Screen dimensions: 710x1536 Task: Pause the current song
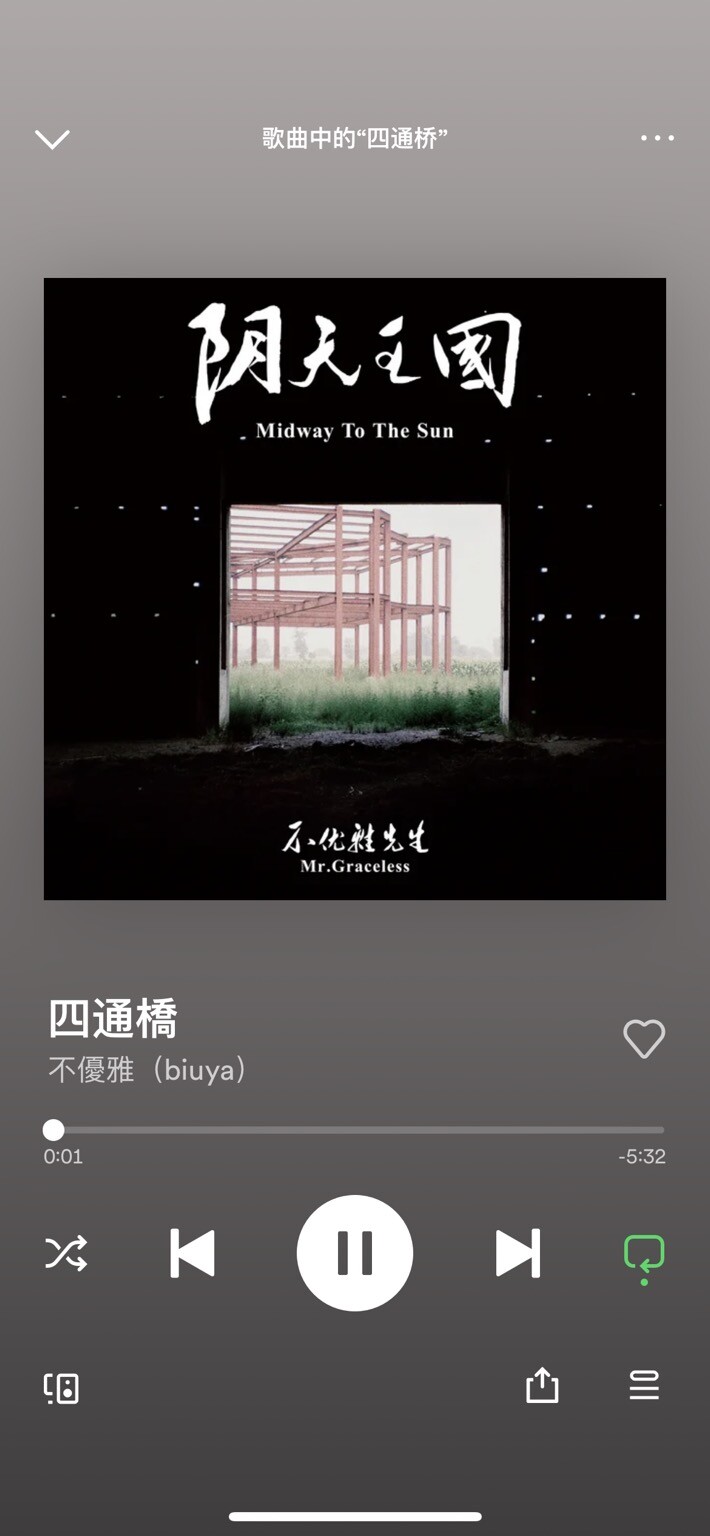click(x=355, y=1253)
